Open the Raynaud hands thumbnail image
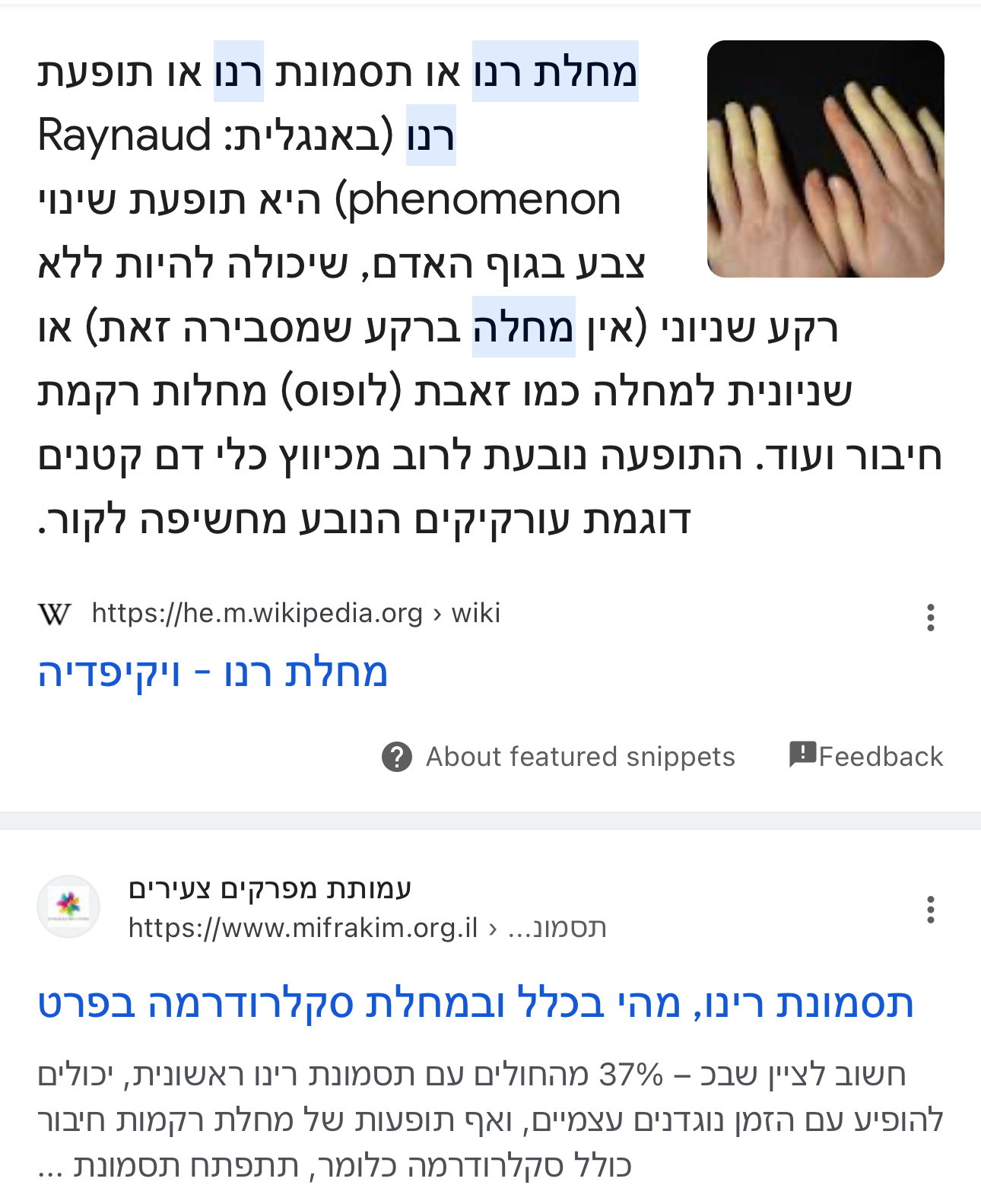 pyautogui.click(x=825, y=159)
